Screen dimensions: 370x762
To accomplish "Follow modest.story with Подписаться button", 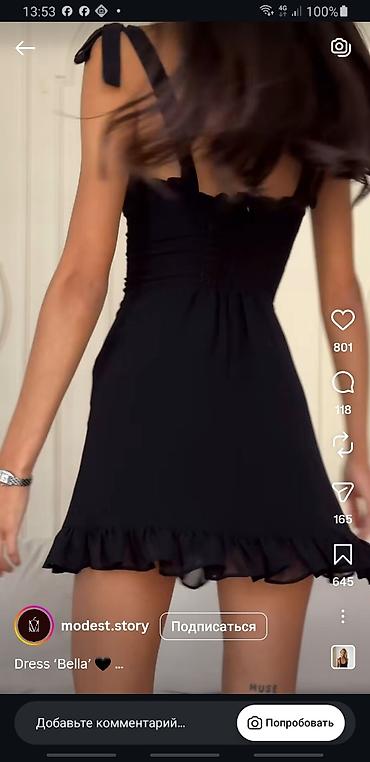I will click(213, 626).
